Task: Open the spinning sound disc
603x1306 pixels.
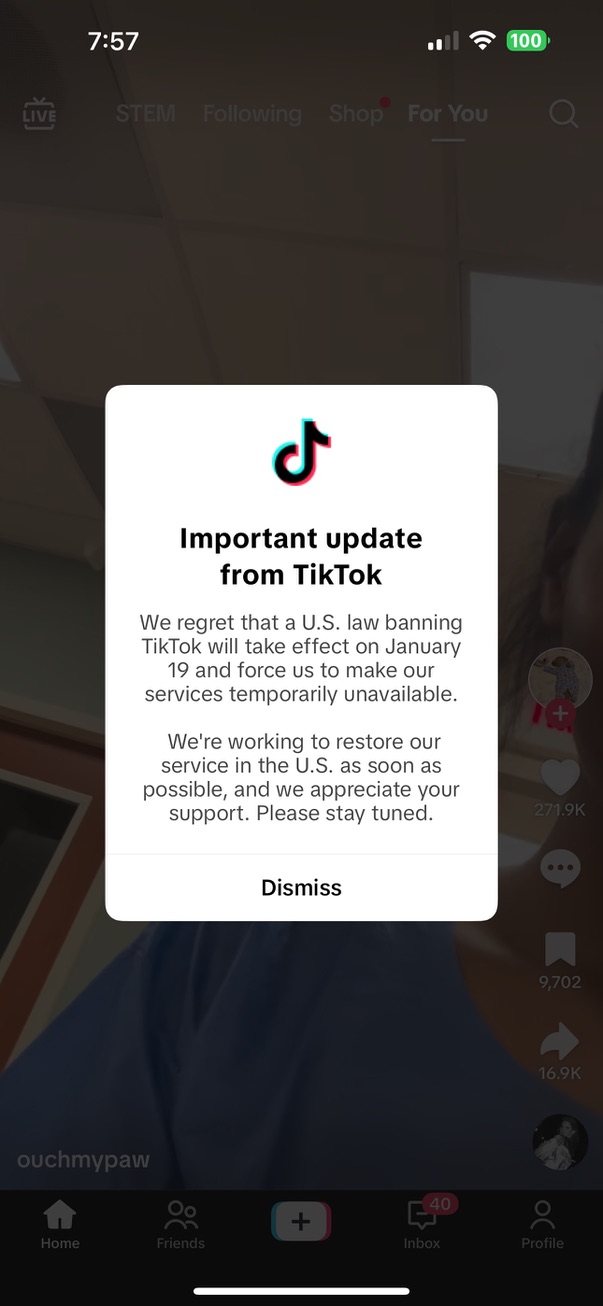Action: pos(560,1141)
